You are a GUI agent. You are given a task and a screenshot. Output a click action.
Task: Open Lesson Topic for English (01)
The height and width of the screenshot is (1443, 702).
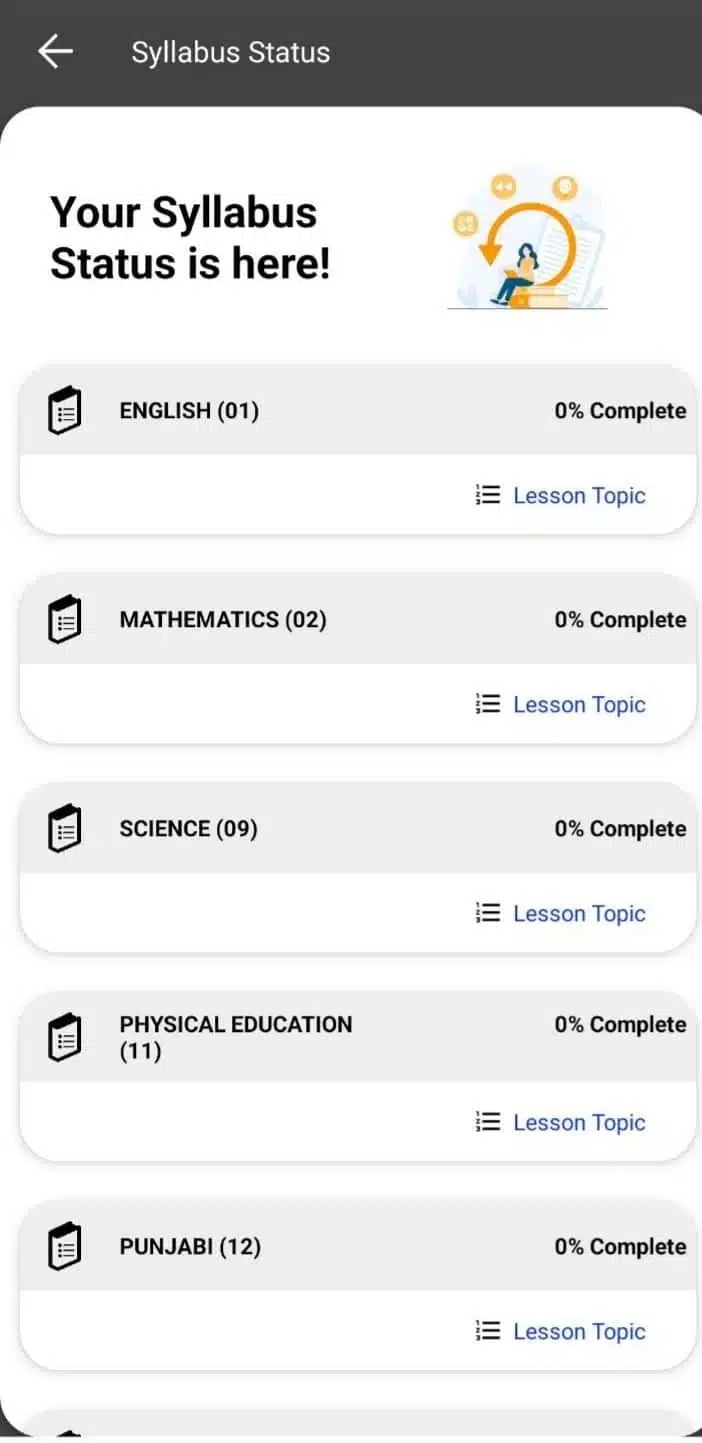pos(561,495)
